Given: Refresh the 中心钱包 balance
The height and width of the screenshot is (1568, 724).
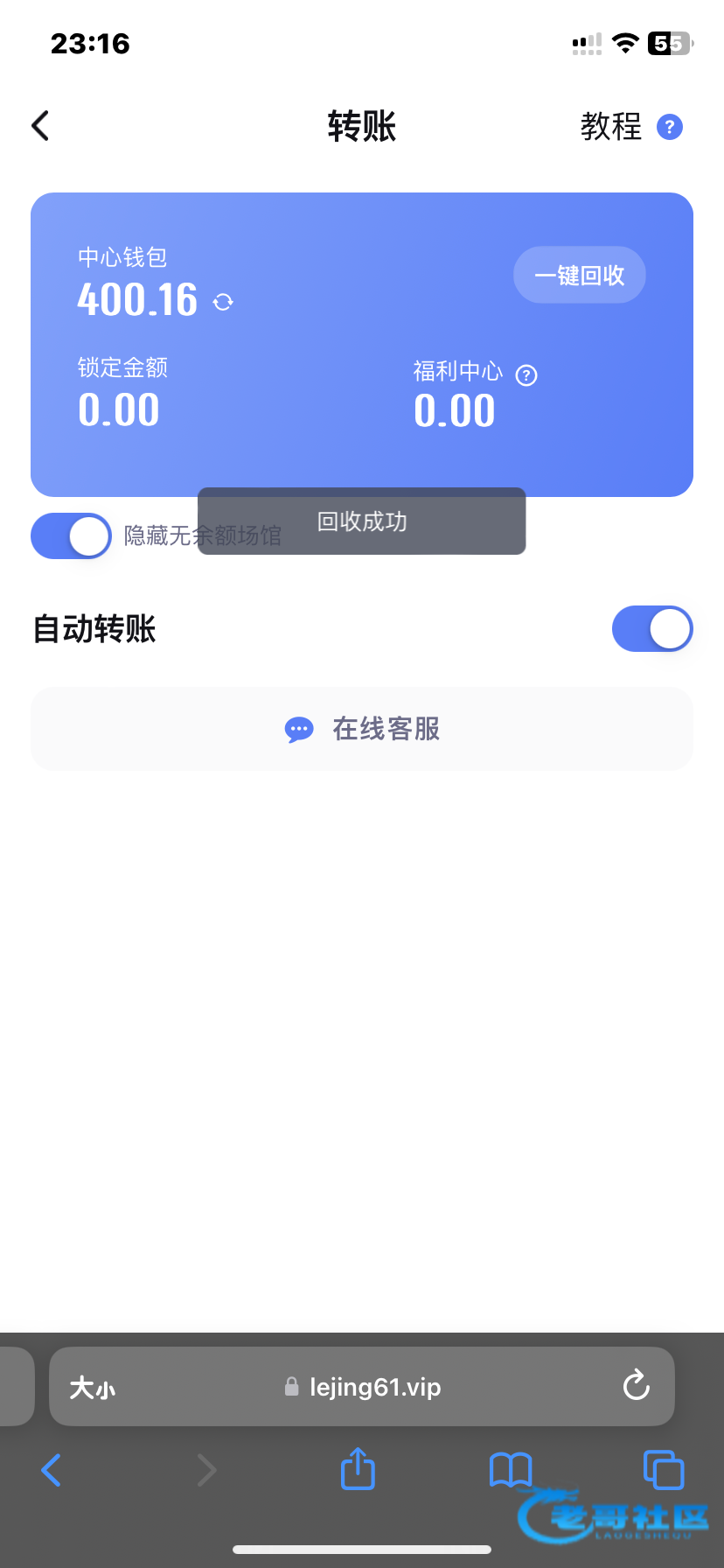Looking at the screenshot, I should [223, 302].
